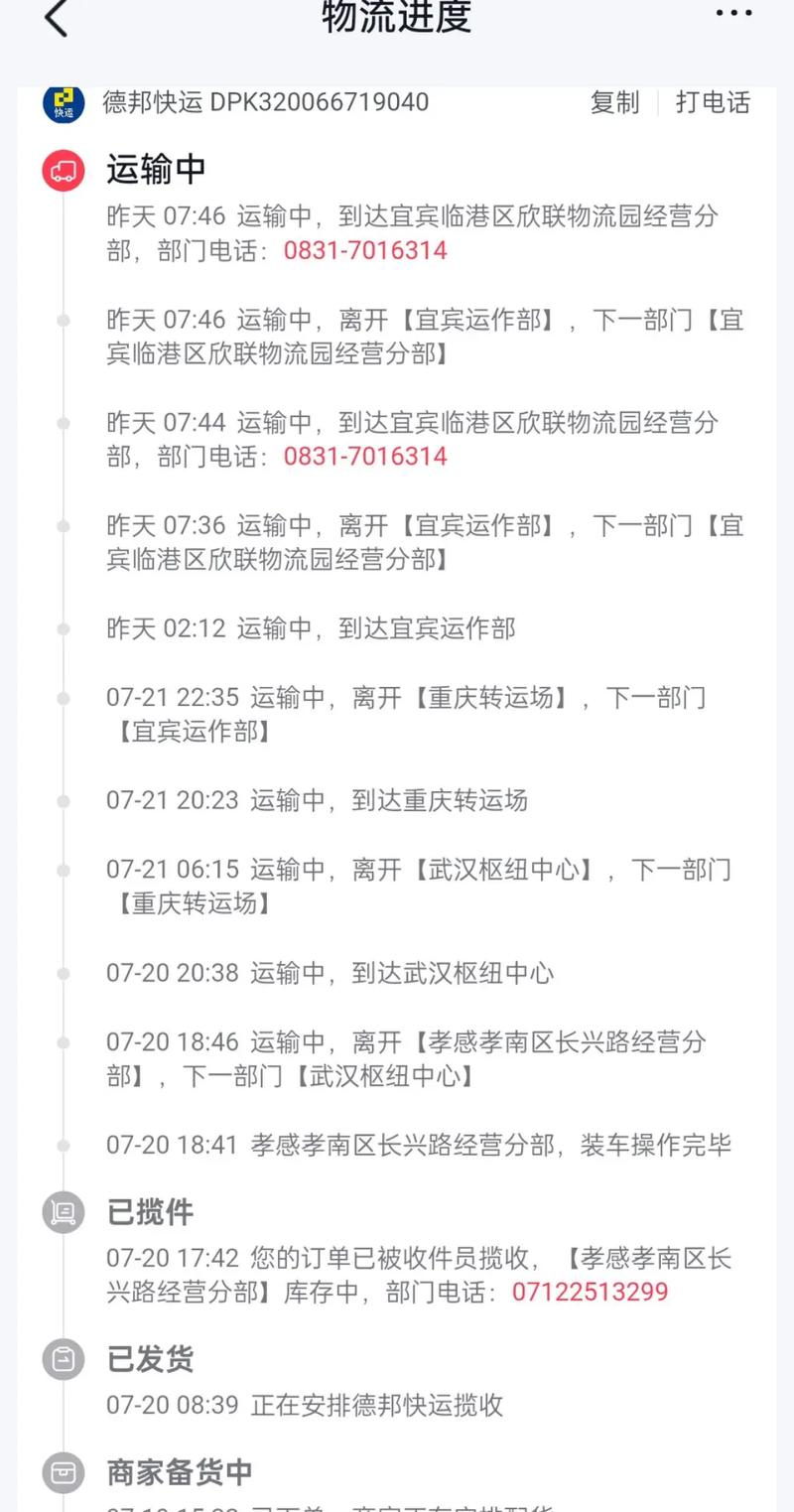
Task: Collapse the 运输中 section header
Action: (x=153, y=169)
